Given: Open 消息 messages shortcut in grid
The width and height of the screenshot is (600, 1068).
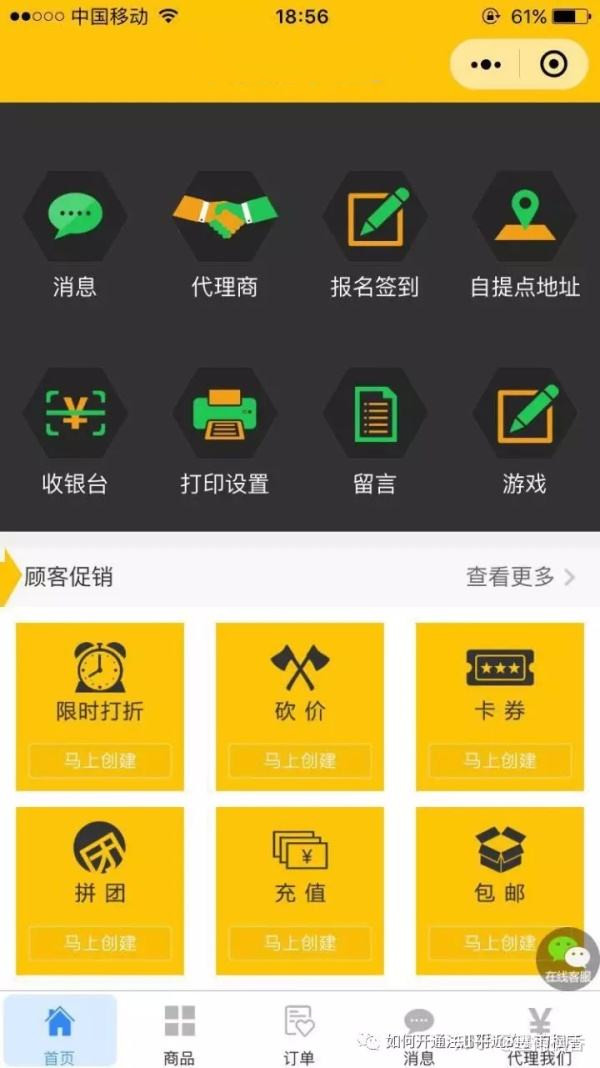Looking at the screenshot, I should [x=75, y=235].
